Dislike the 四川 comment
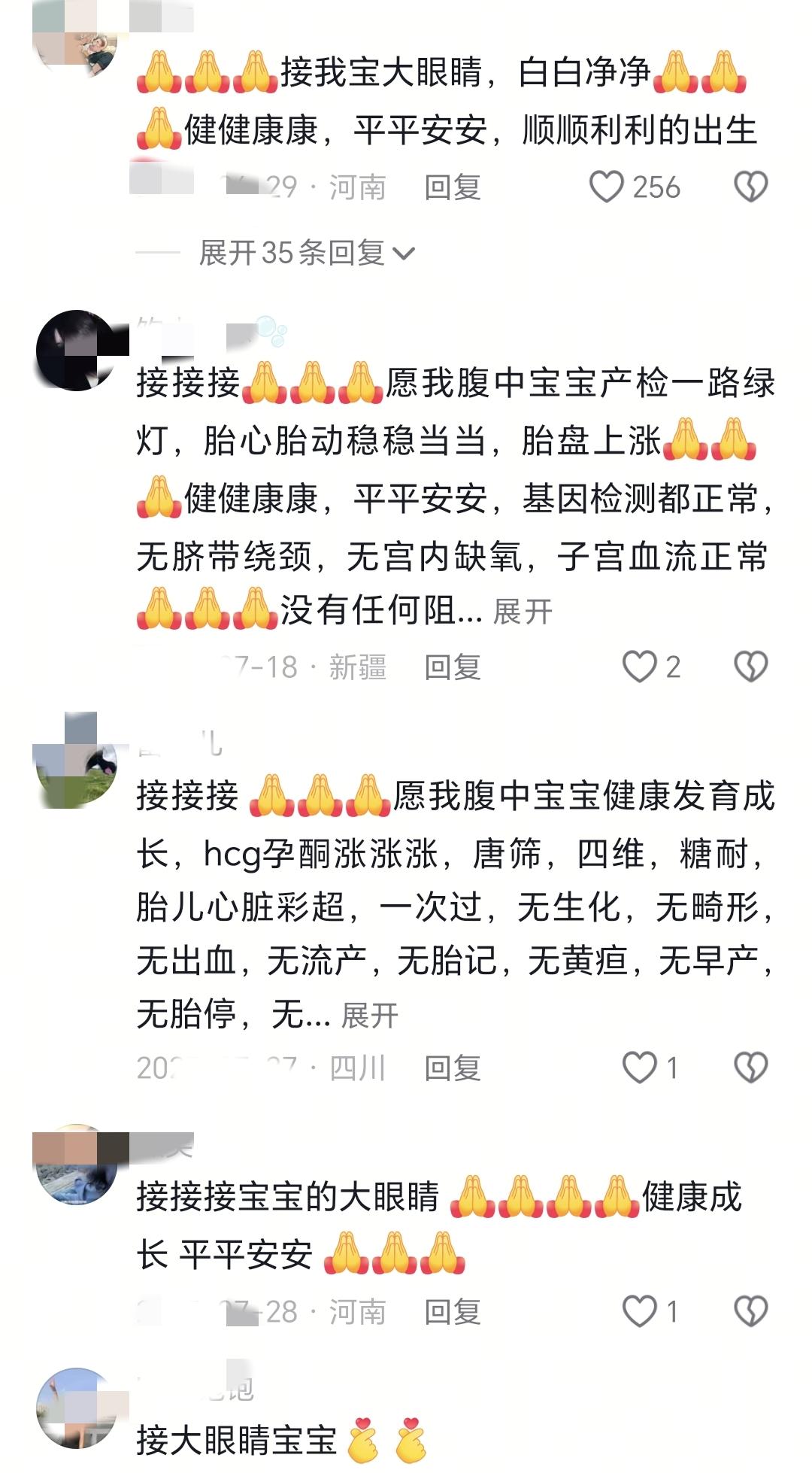The height and width of the screenshot is (1473, 812). pyautogui.click(x=750, y=1068)
